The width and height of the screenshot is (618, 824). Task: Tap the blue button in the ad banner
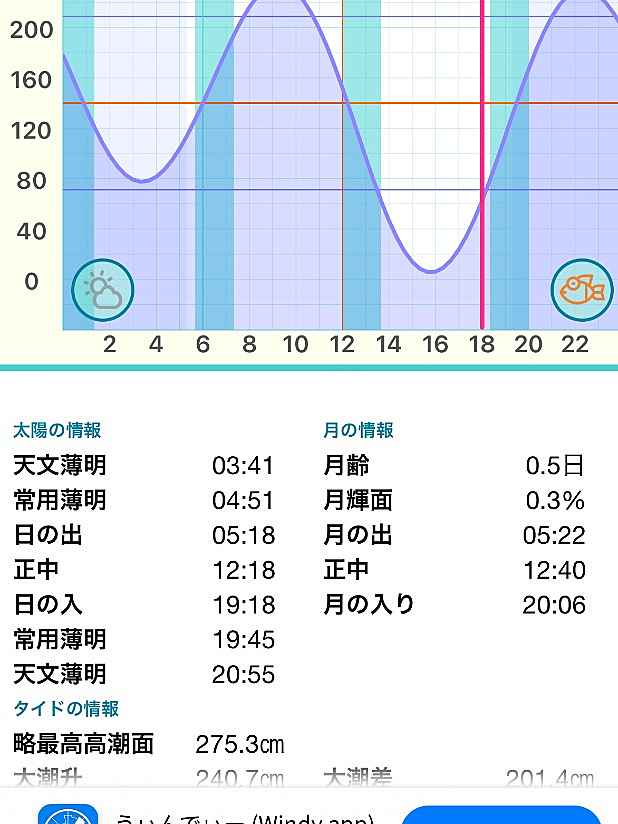(x=500, y=815)
